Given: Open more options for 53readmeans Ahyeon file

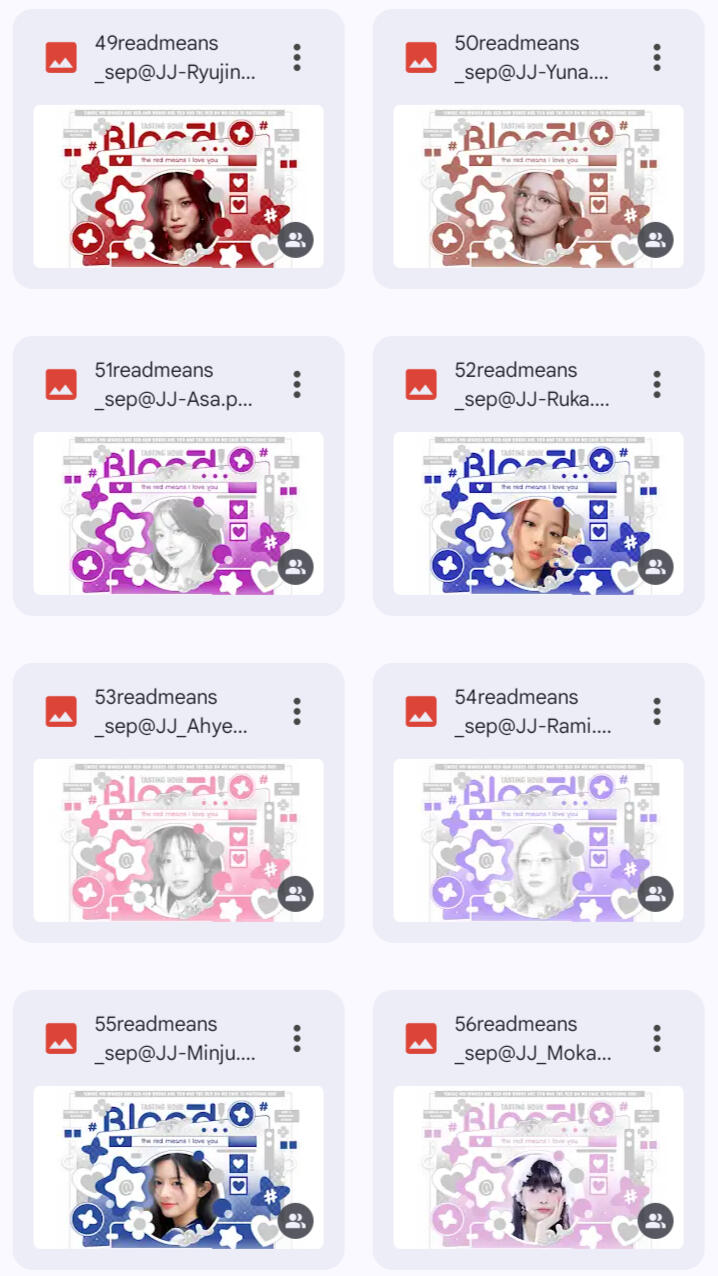Looking at the screenshot, I should [x=297, y=711].
